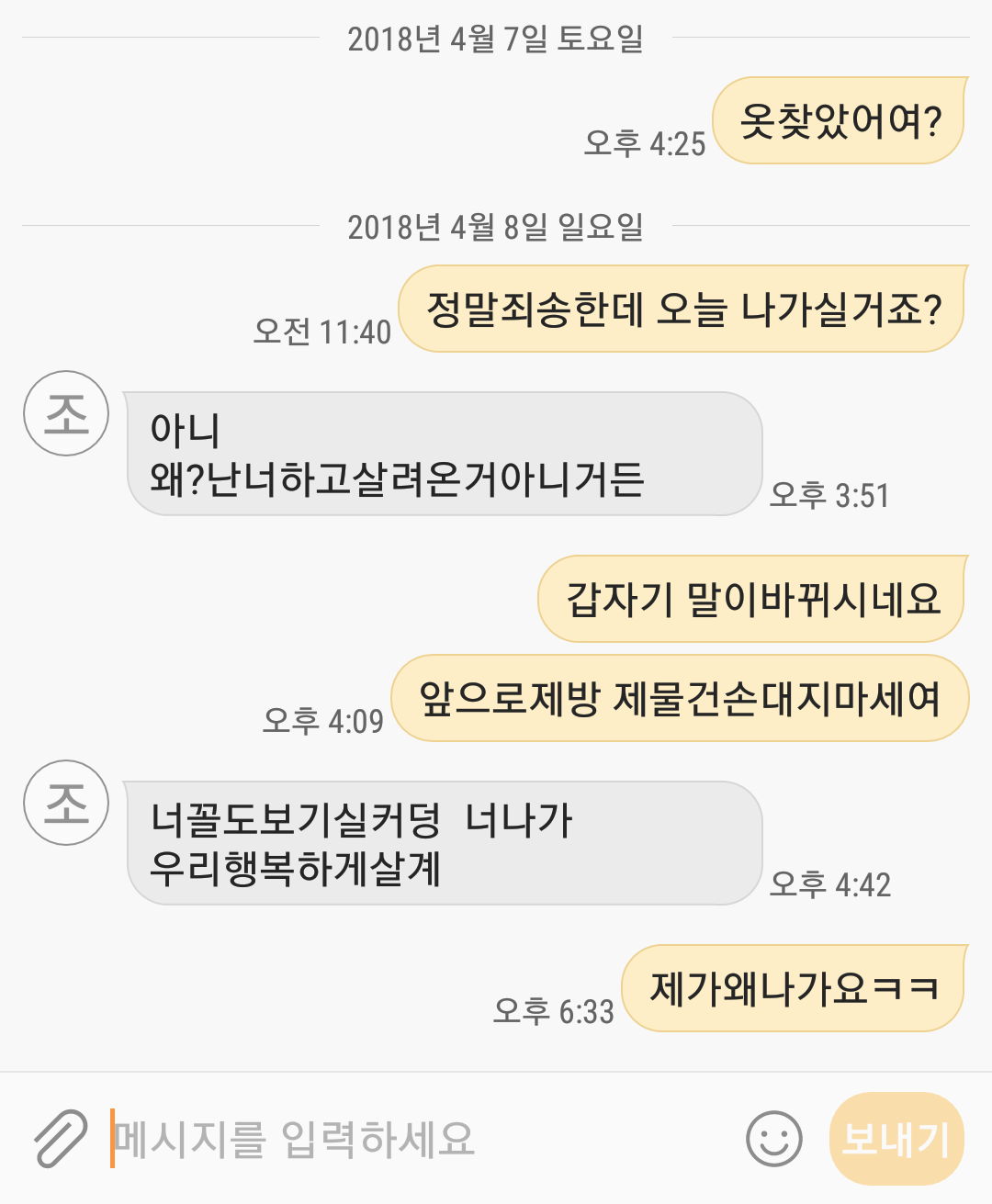
Task: Open 조 avatar beside 너꼴도보기실커덩 message
Action: click(x=66, y=803)
